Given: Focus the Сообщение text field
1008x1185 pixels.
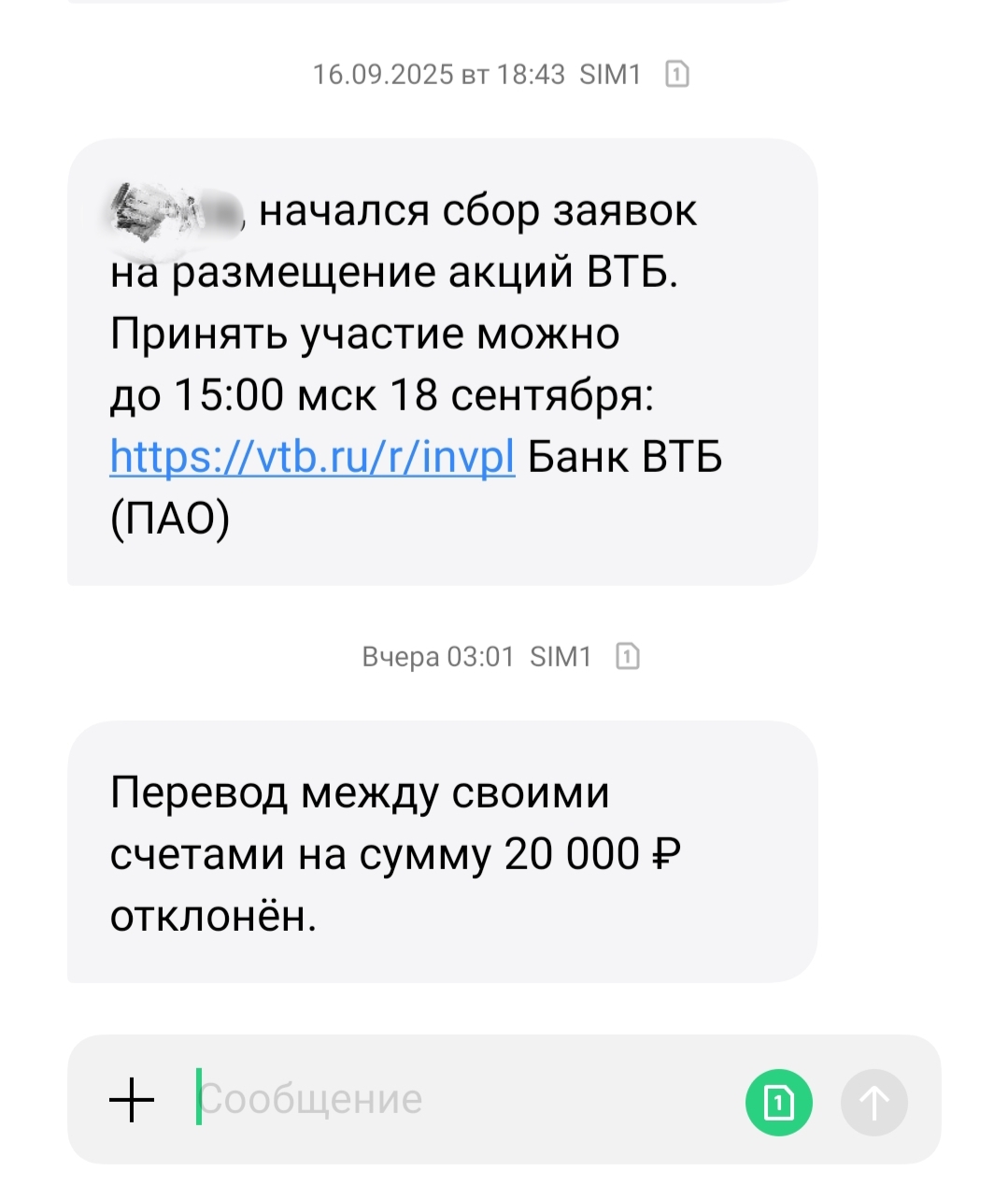Looking at the screenshot, I should click(x=448, y=1099).
